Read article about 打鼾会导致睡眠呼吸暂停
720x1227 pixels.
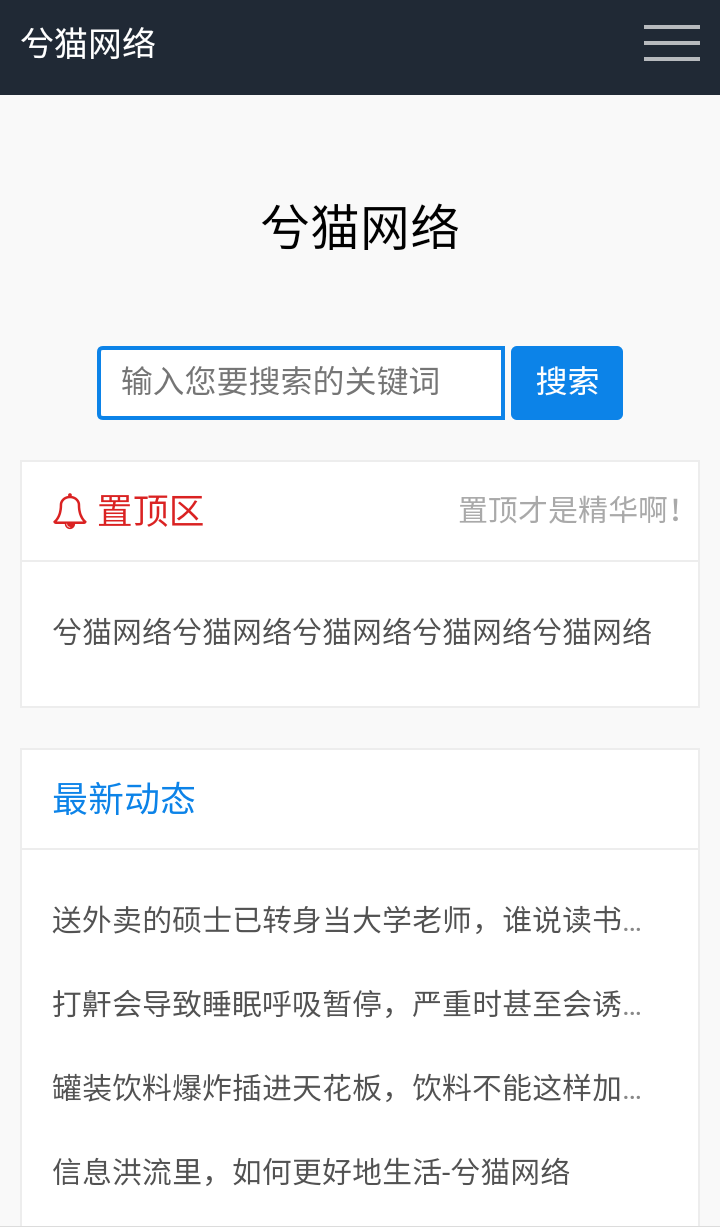tap(347, 1004)
